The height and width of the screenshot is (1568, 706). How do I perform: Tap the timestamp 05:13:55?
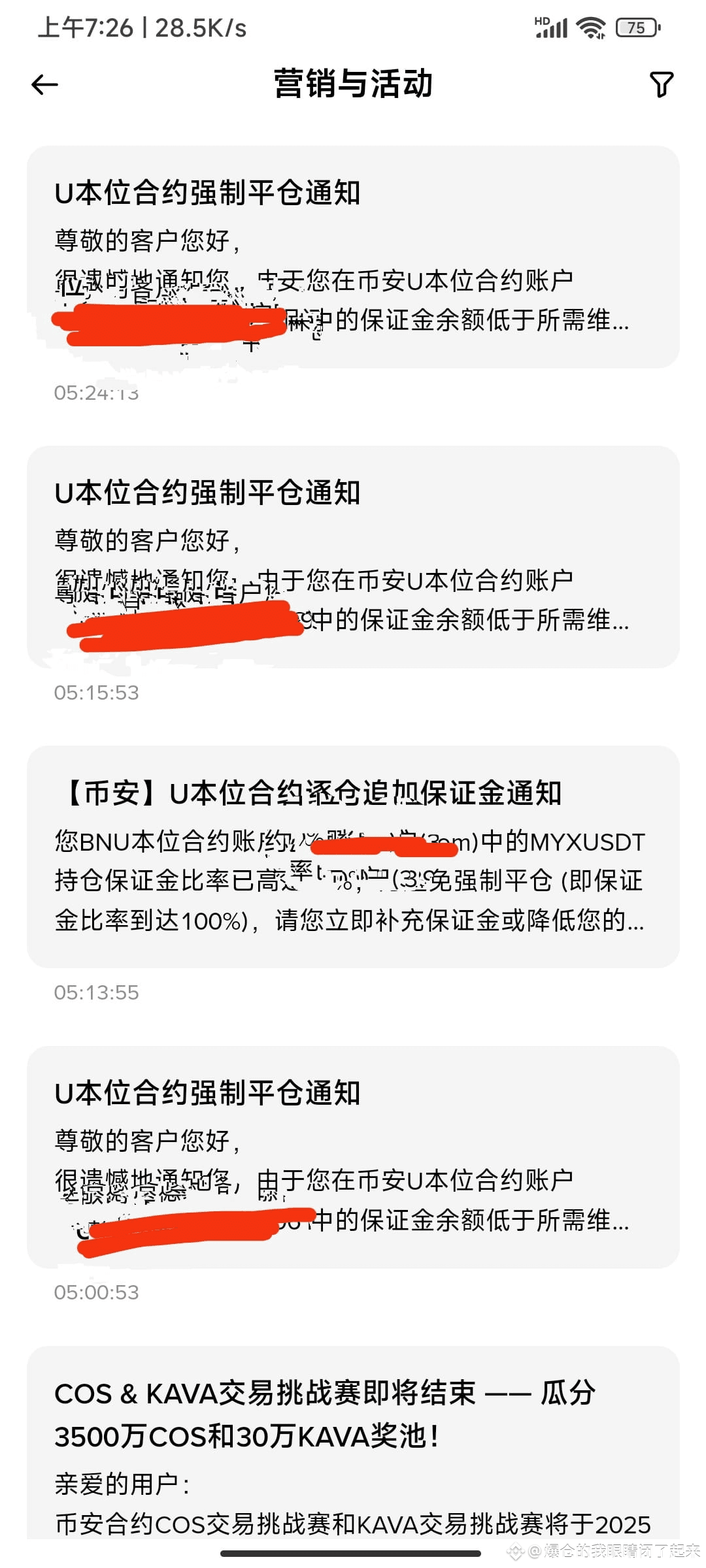(x=95, y=992)
